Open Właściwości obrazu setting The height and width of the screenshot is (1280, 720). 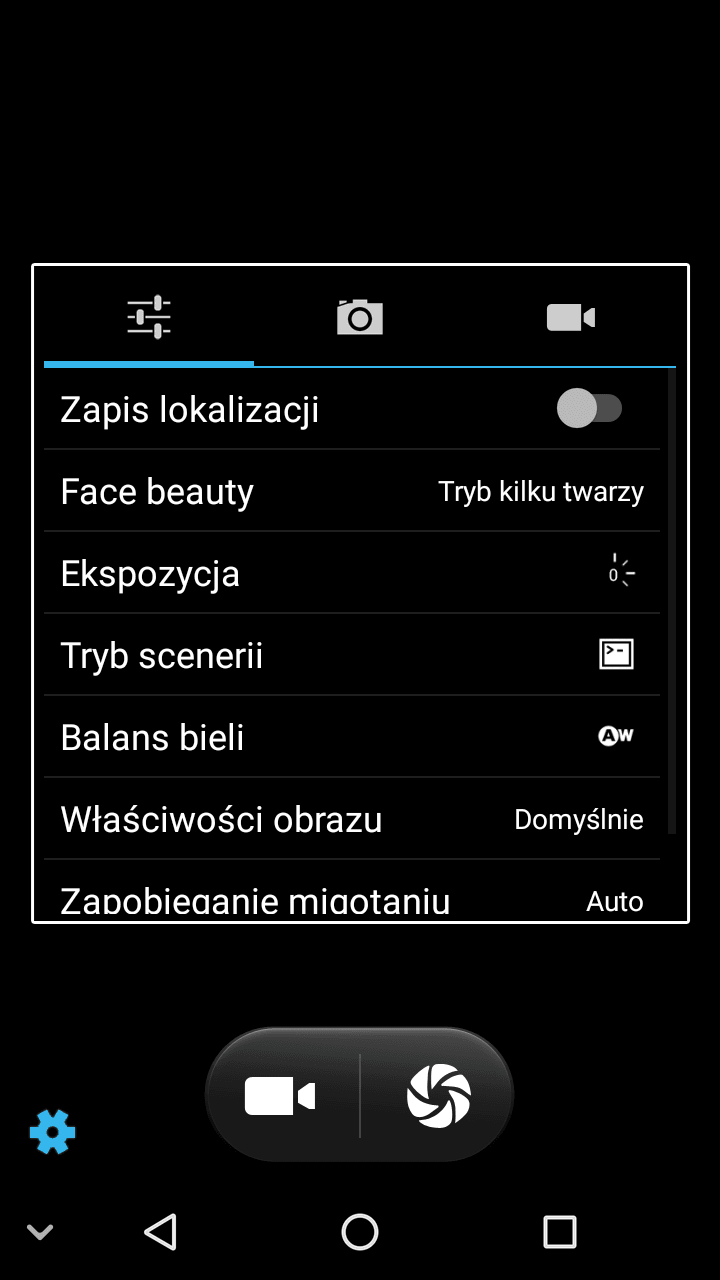[x=352, y=819]
